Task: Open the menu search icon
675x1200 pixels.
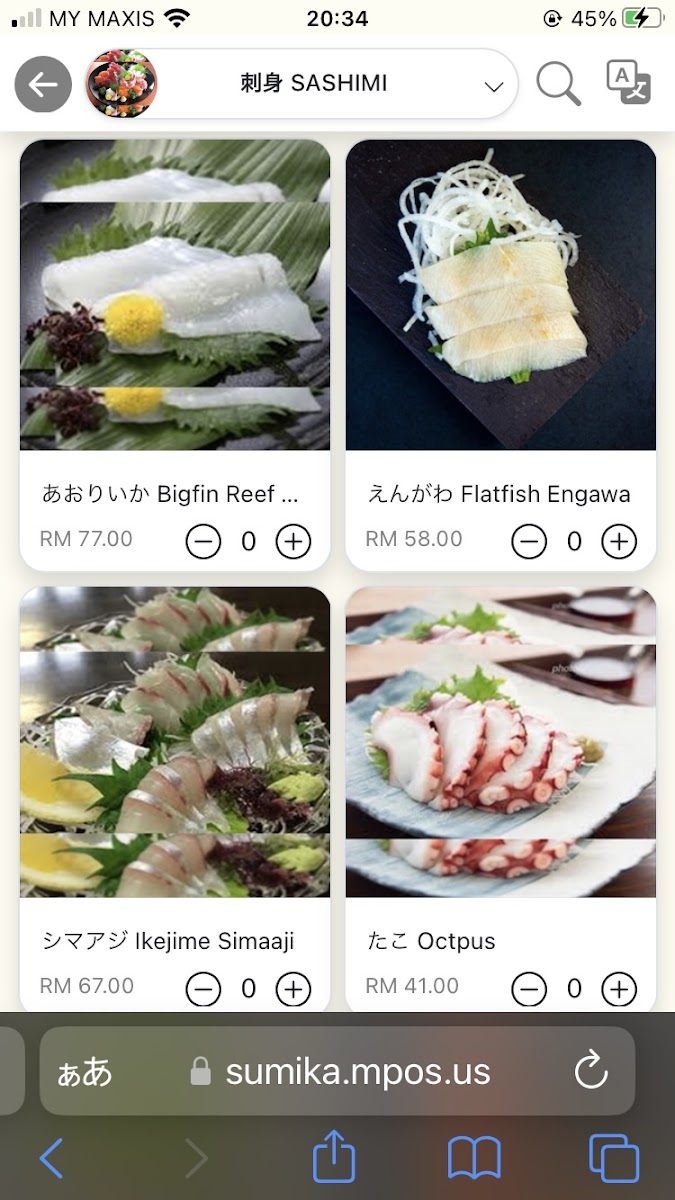Action: coord(558,84)
